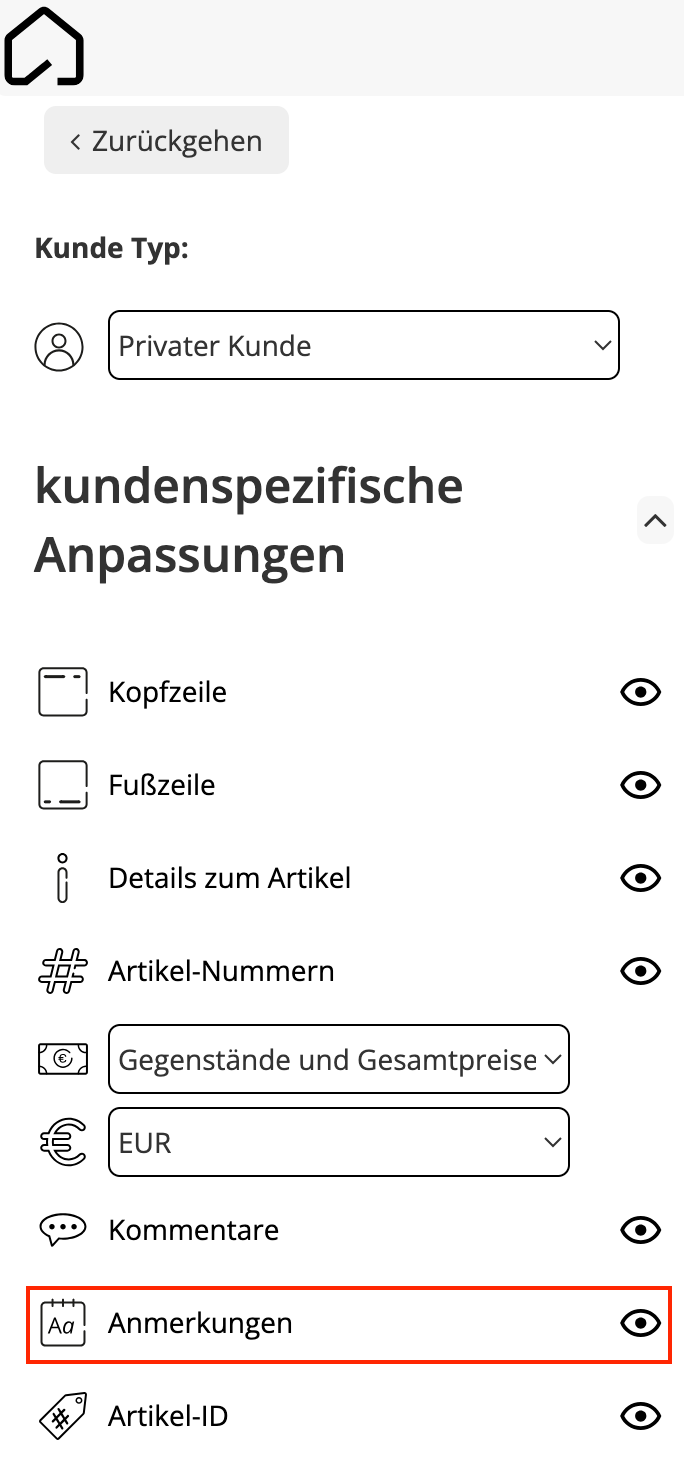Open the EUR currency dropdown
This screenshot has width=684, height=1478.
[x=339, y=1142]
